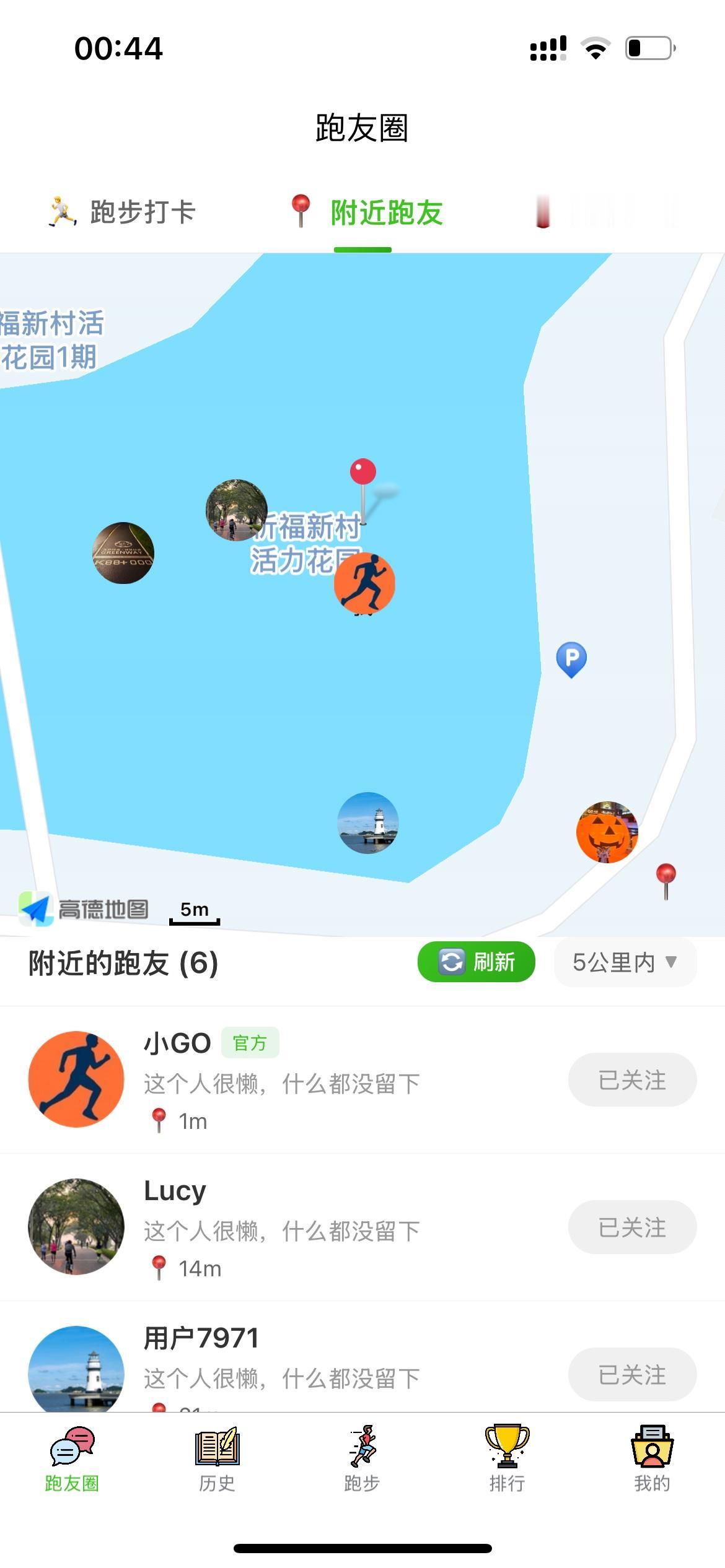Viewport: 725px width, 1568px height.
Task: Toggle follow status for 小GO
Action: coord(631,1079)
